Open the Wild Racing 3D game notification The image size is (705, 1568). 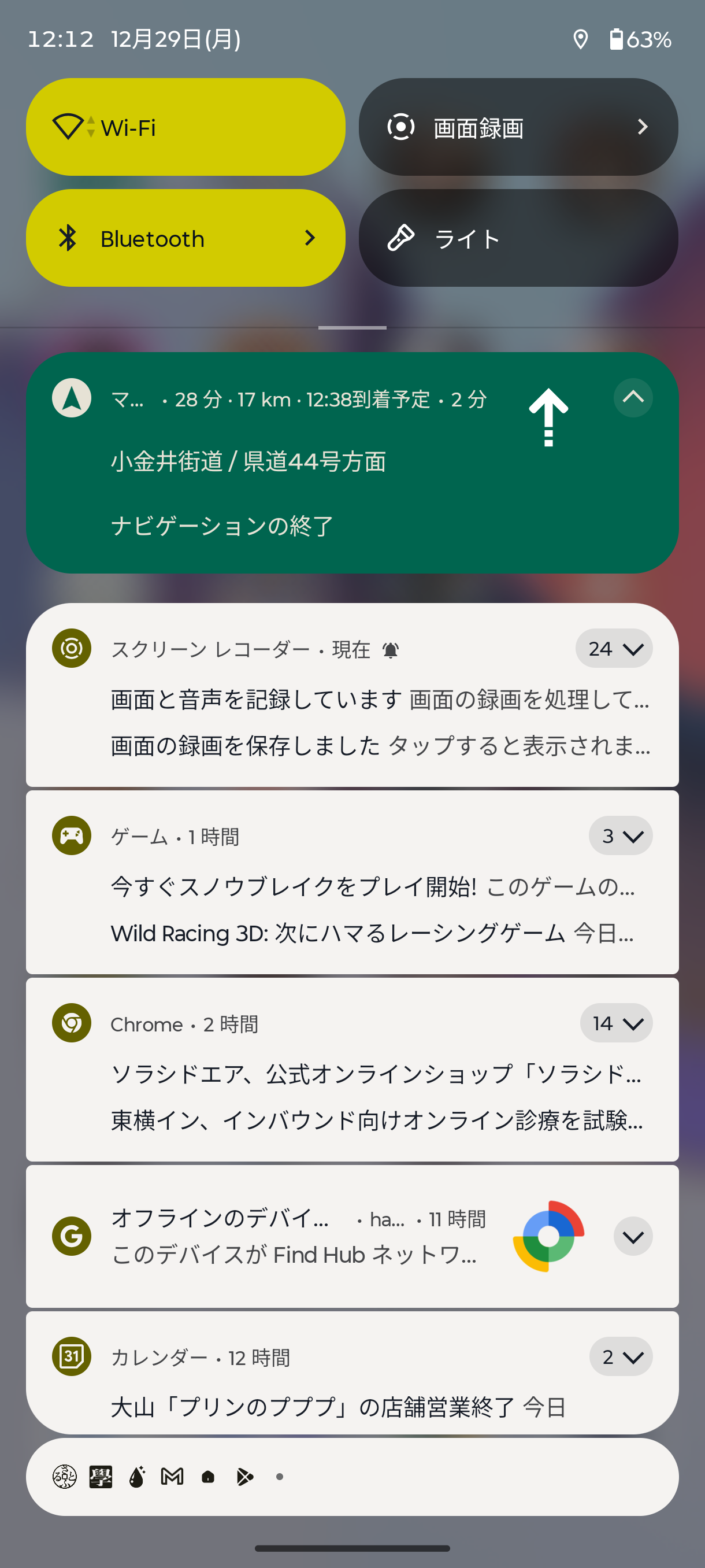pyautogui.click(x=371, y=933)
